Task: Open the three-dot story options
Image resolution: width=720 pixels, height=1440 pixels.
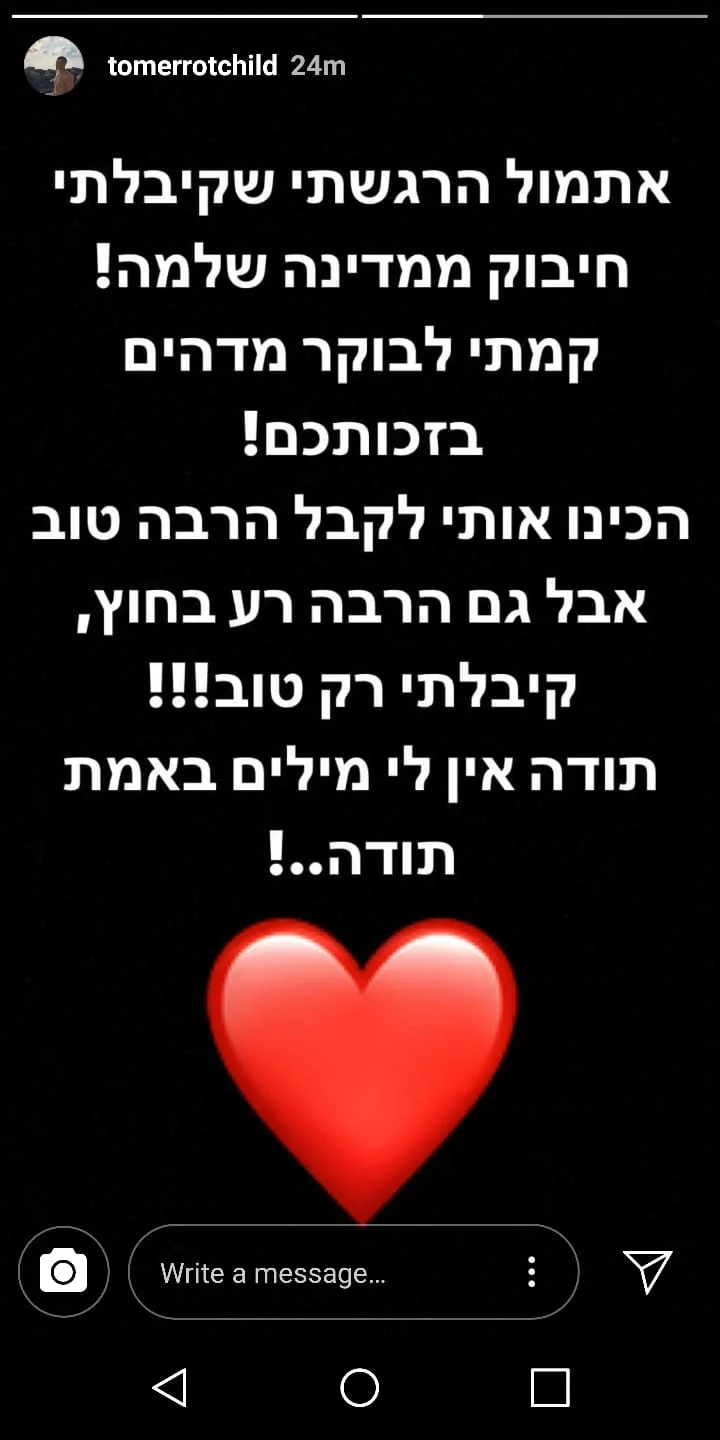Action: pos(531,1272)
